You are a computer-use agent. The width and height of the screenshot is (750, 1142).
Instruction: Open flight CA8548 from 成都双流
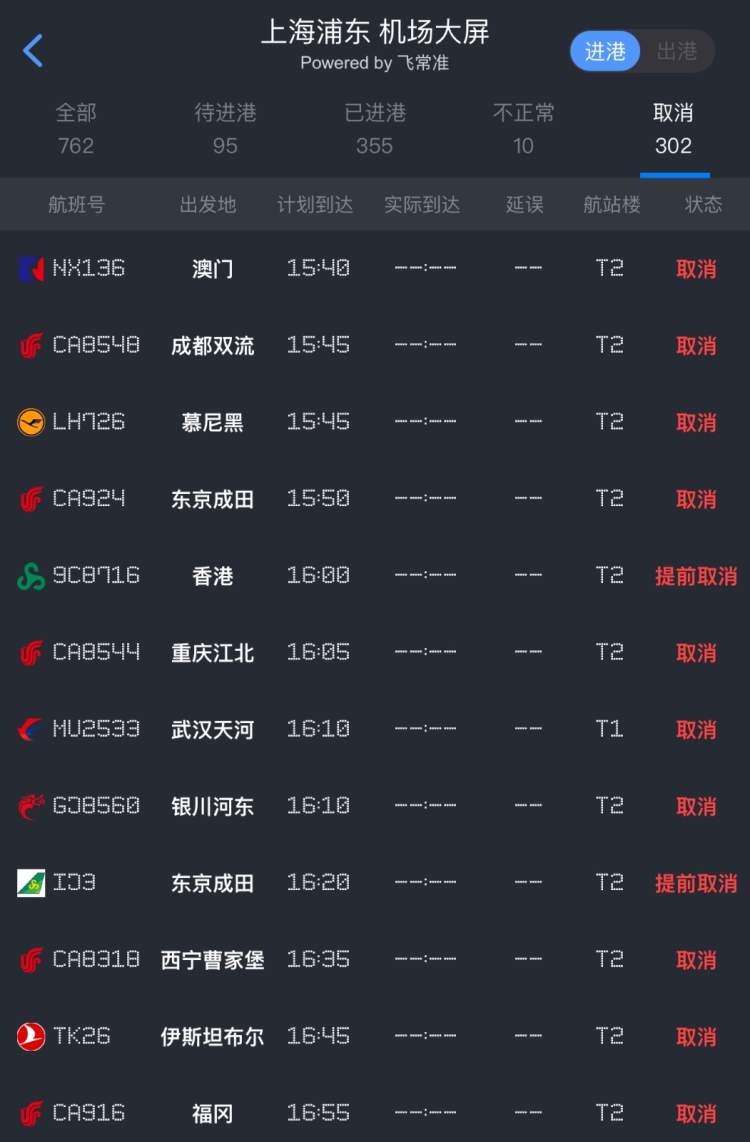click(x=375, y=345)
